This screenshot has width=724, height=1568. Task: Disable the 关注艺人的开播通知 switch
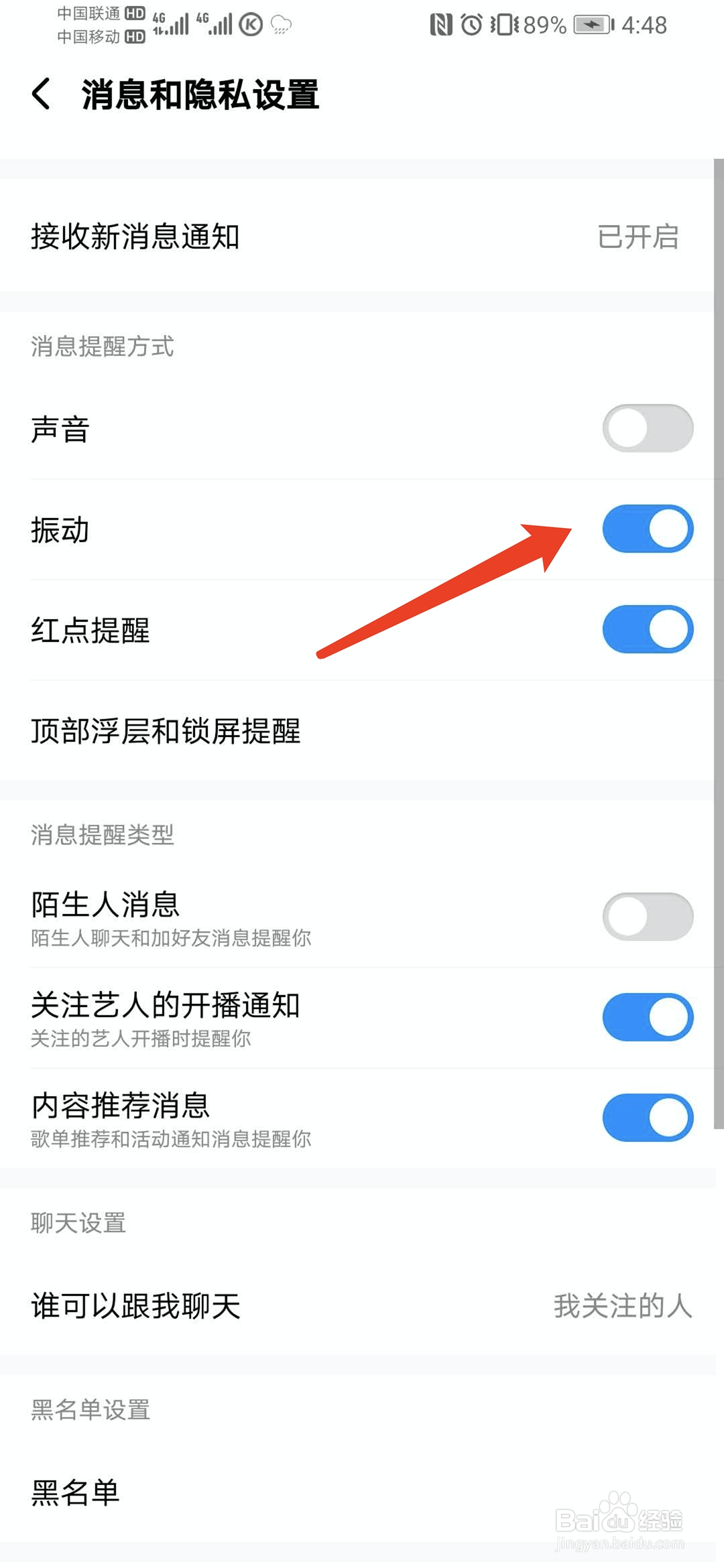click(x=648, y=1016)
